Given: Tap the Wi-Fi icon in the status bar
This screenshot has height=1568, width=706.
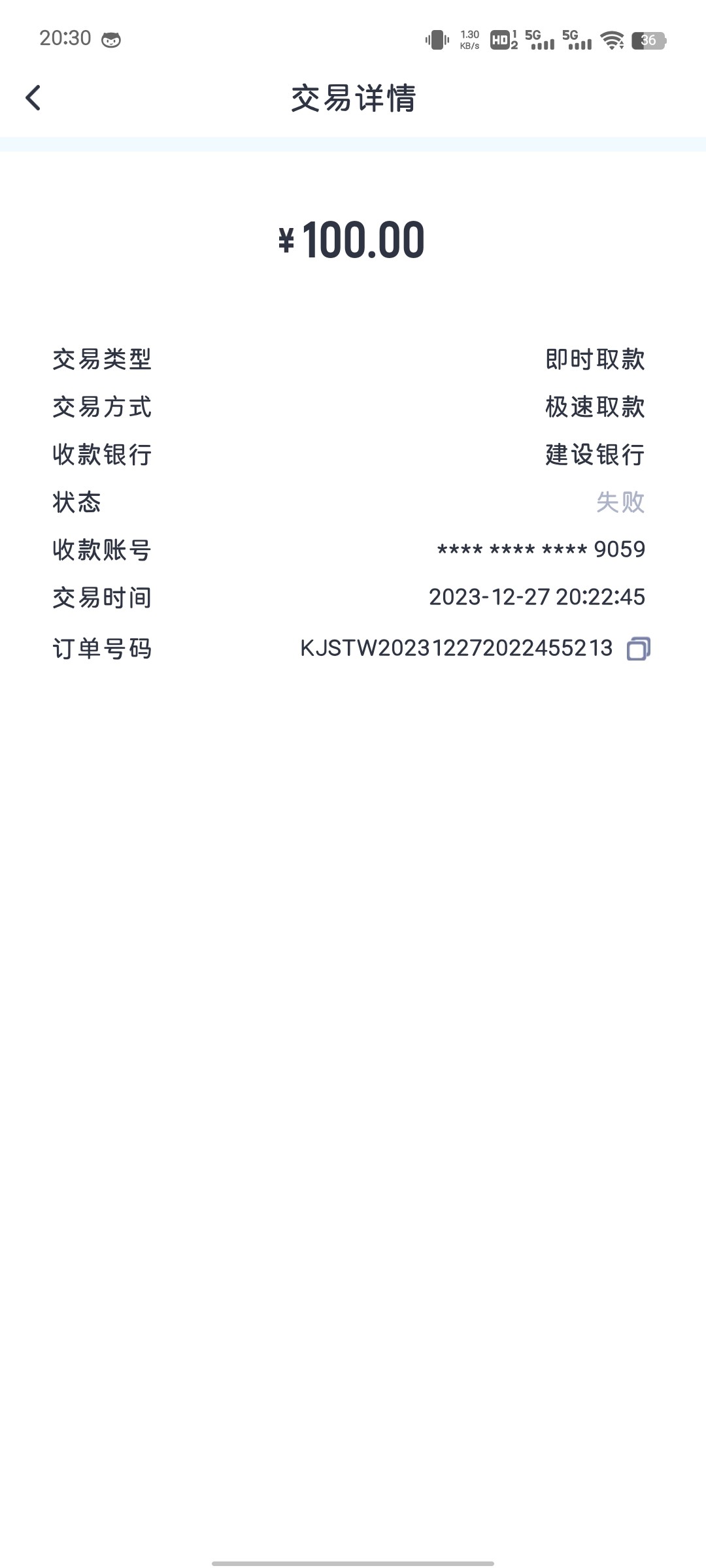Looking at the screenshot, I should tap(613, 41).
